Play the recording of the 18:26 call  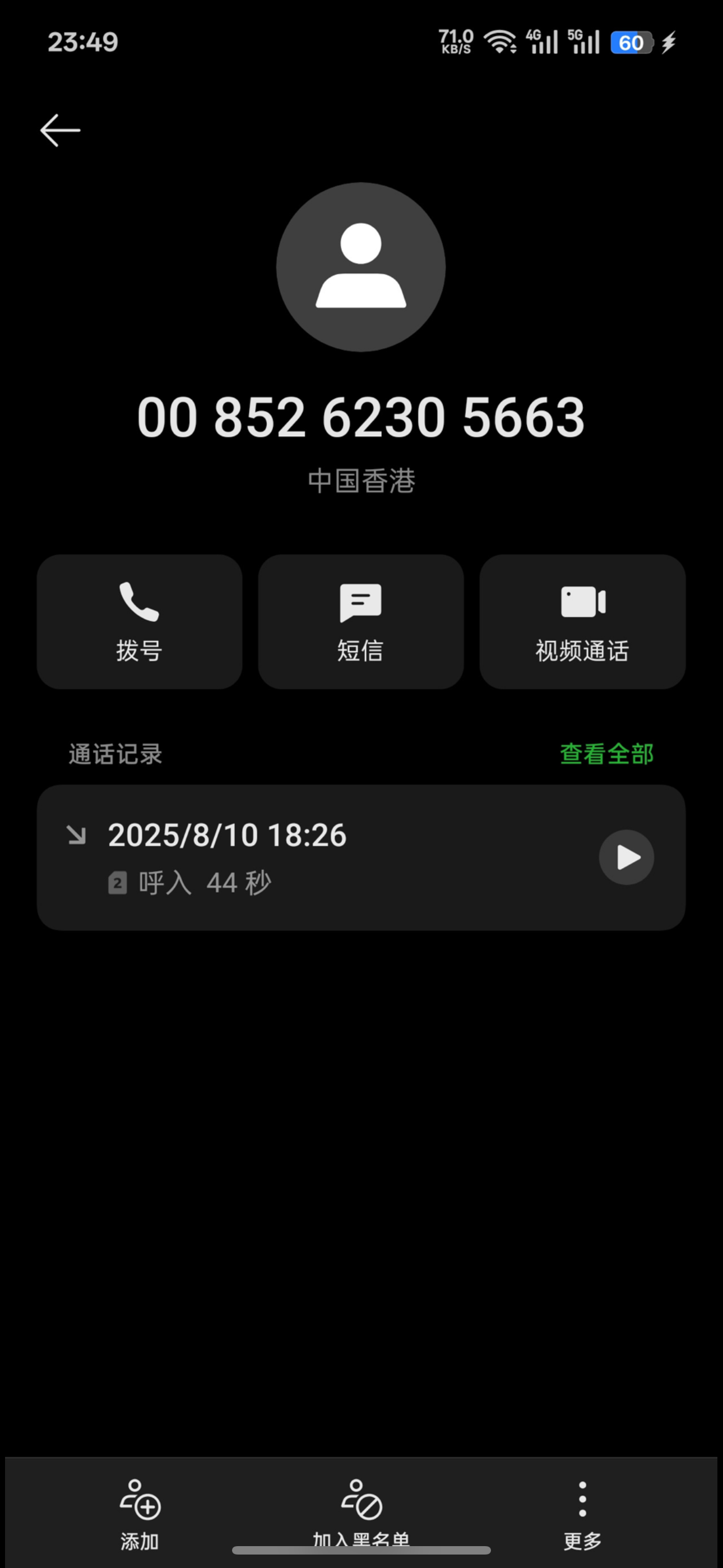(626, 857)
